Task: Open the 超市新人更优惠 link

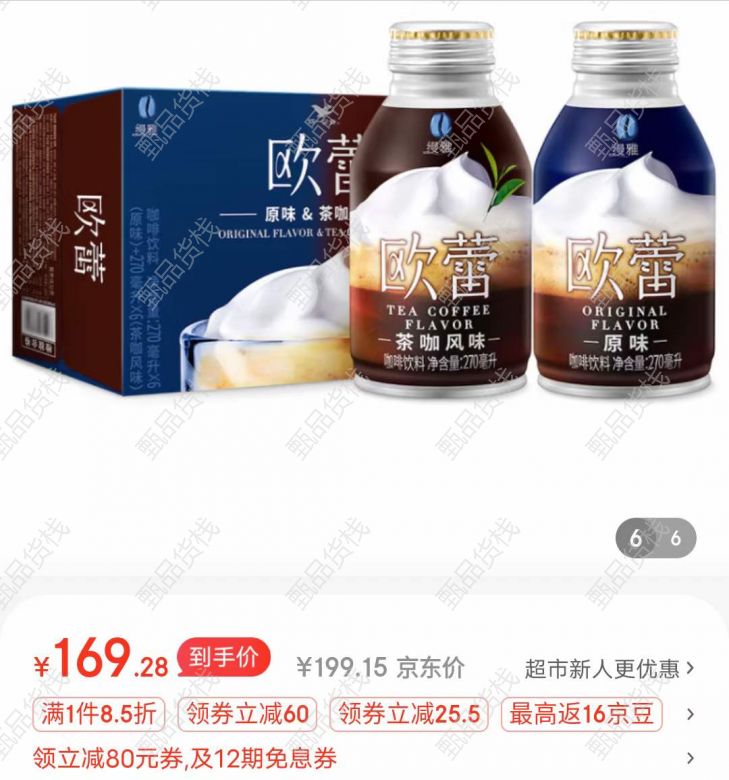Action: pos(609,667)
